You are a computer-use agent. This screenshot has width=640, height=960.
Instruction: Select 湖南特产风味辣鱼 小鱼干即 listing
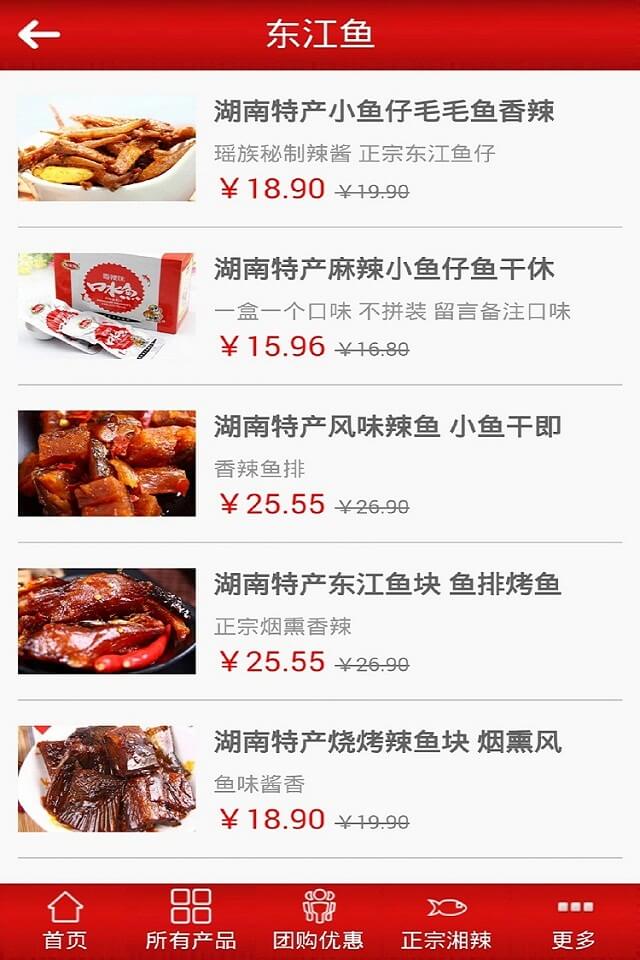point(387,427)
